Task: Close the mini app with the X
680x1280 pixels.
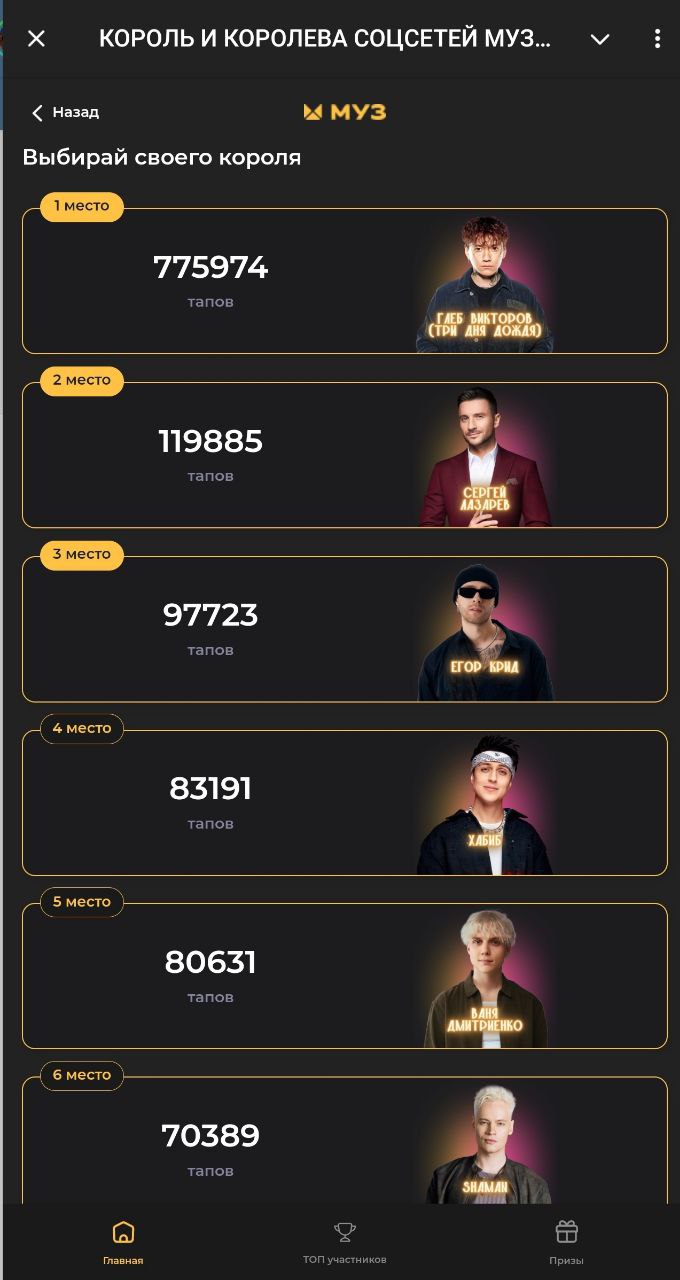Action: point(36,39)
